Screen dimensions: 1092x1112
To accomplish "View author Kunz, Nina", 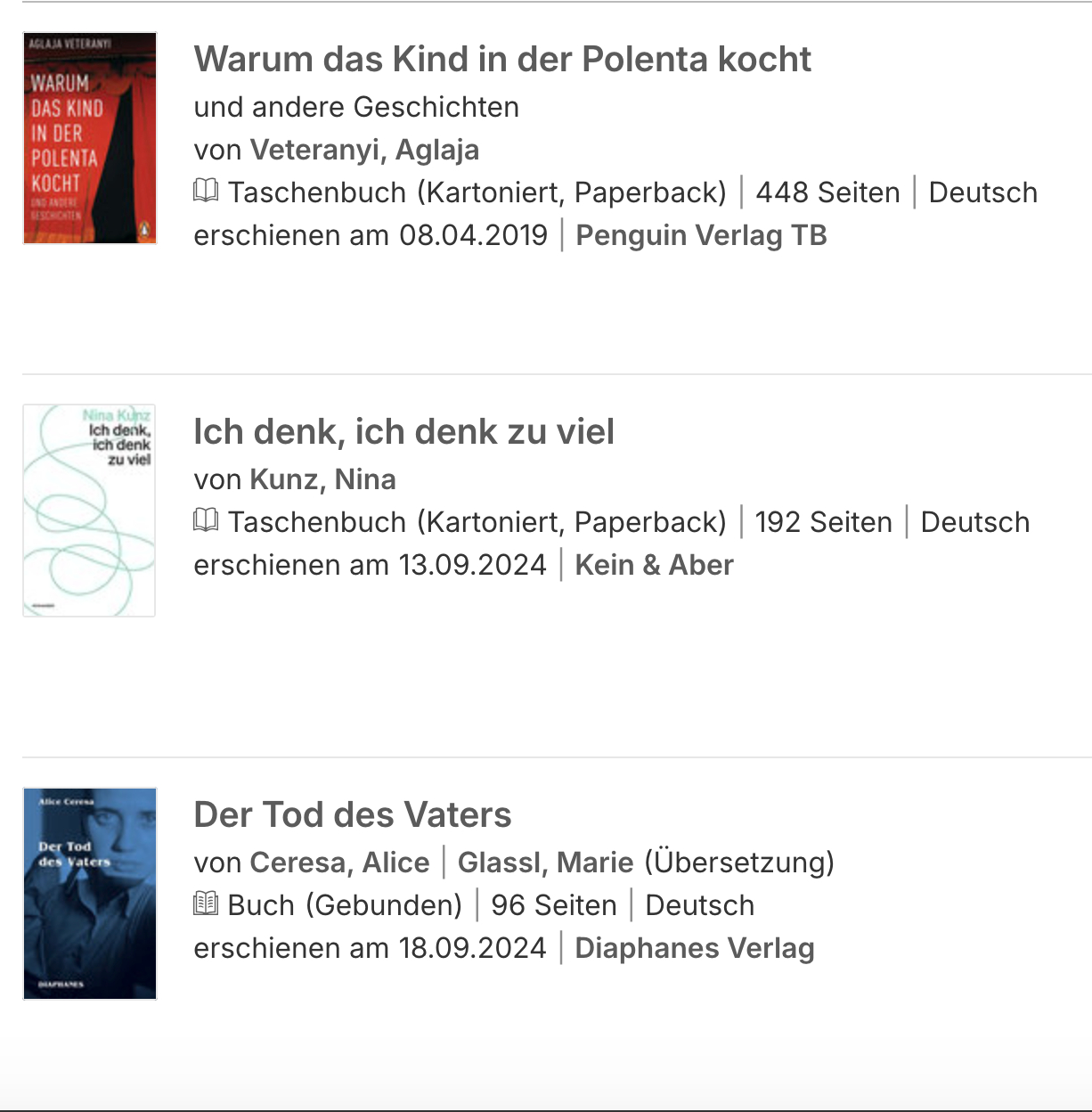I will tap(322, 479).
